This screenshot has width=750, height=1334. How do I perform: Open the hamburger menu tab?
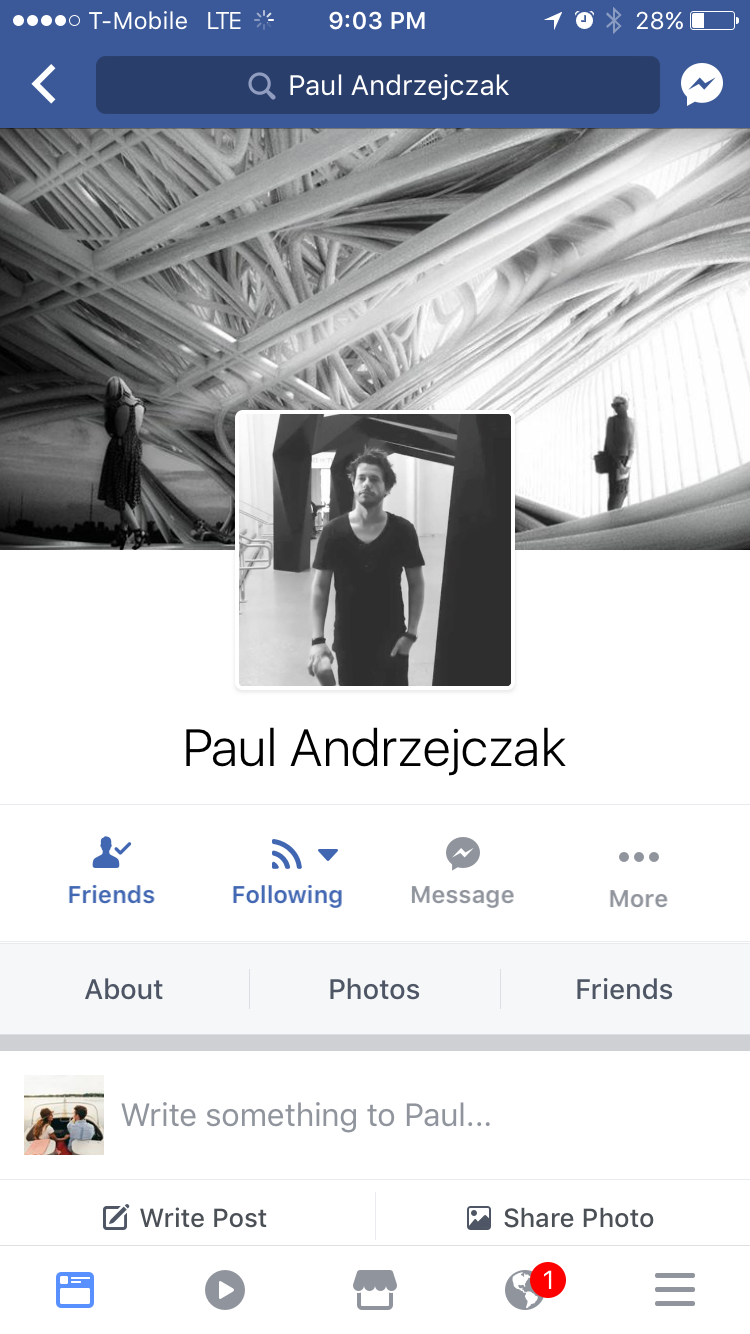tap(675, 1290)
